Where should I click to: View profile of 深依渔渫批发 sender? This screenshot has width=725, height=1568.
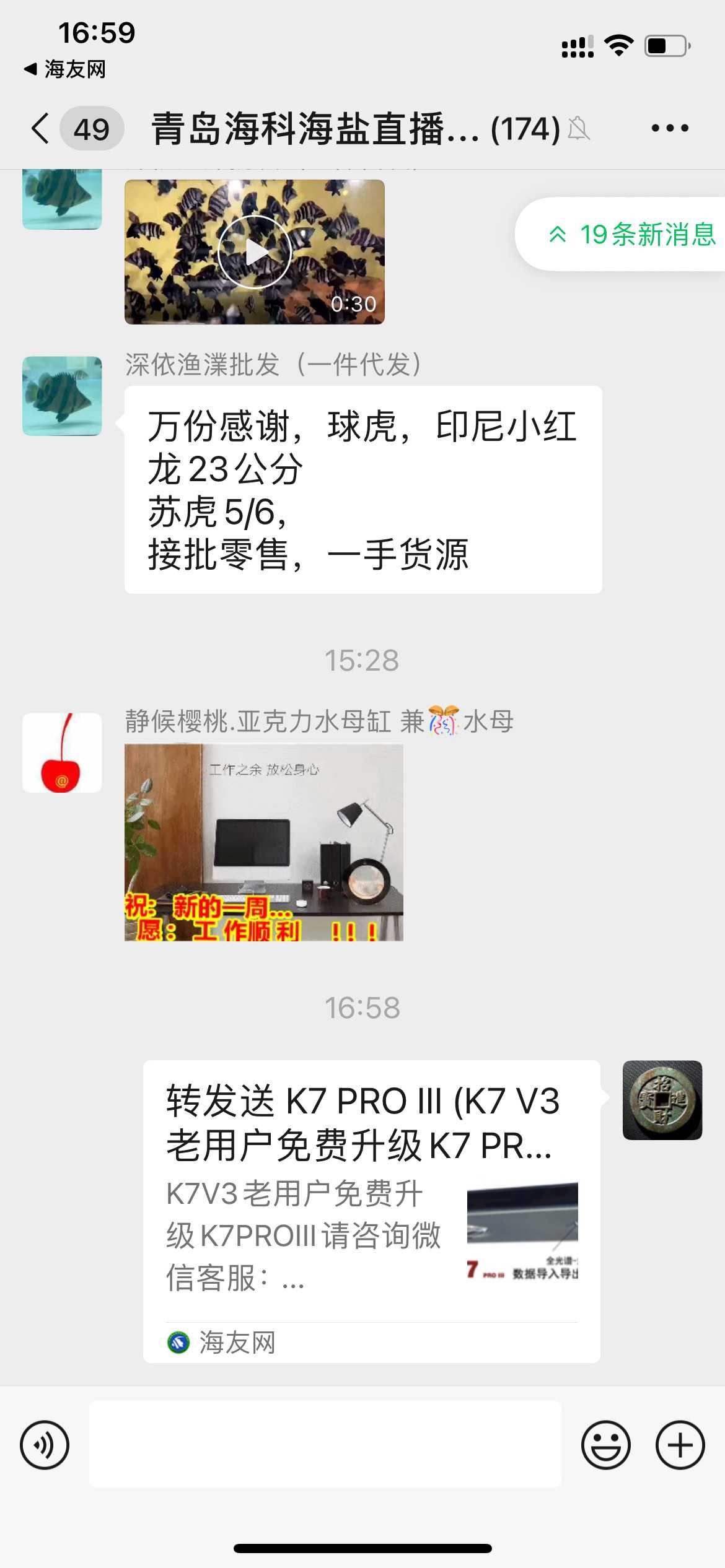pyautogui.click(x=62, y=396)
